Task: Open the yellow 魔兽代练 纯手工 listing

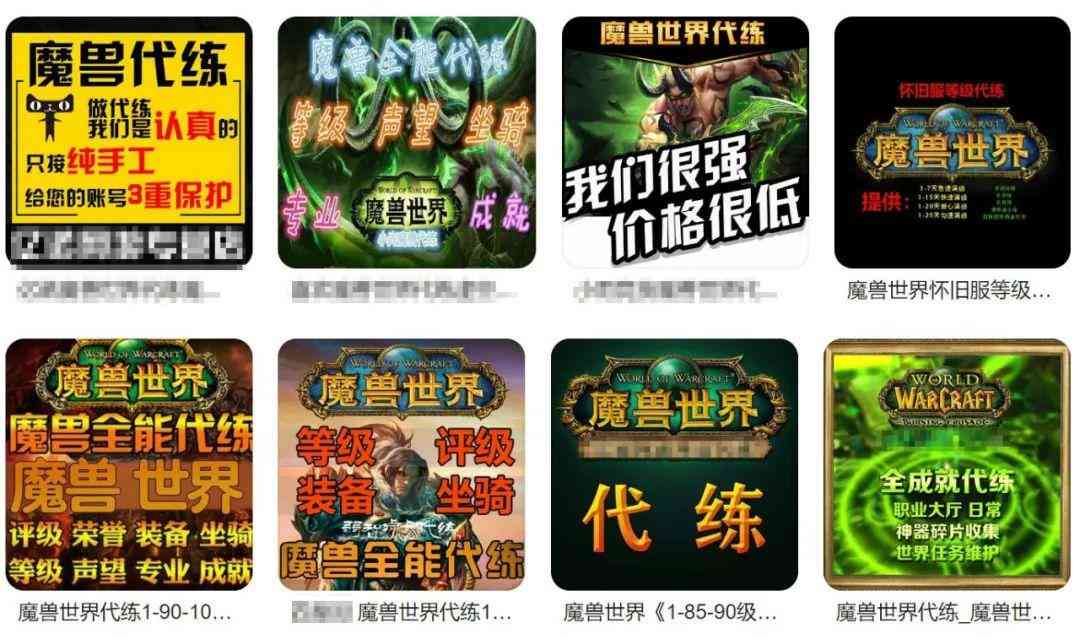Action: (128, 142)
